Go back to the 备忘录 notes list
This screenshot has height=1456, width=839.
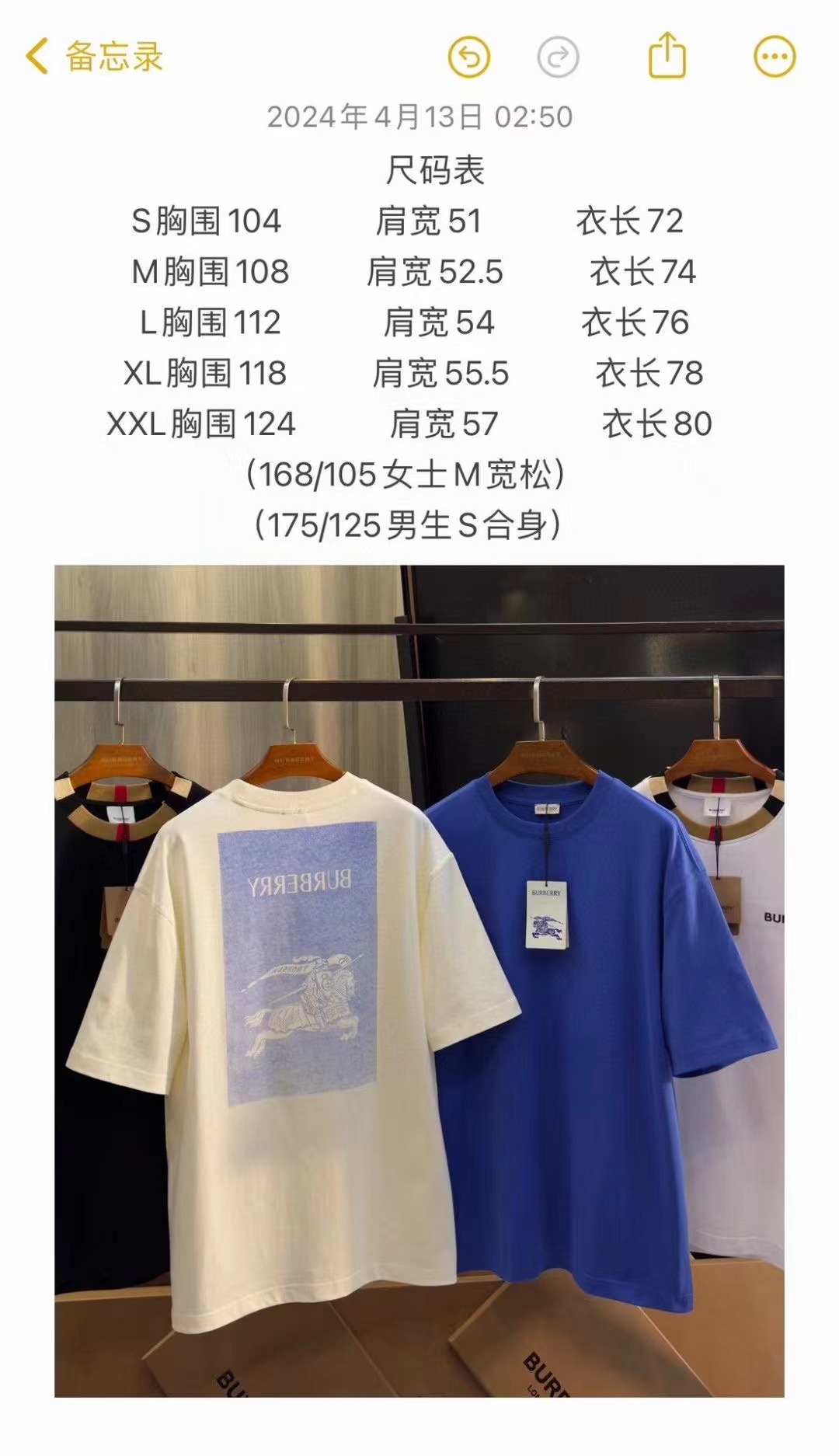(x=94, y=57)
